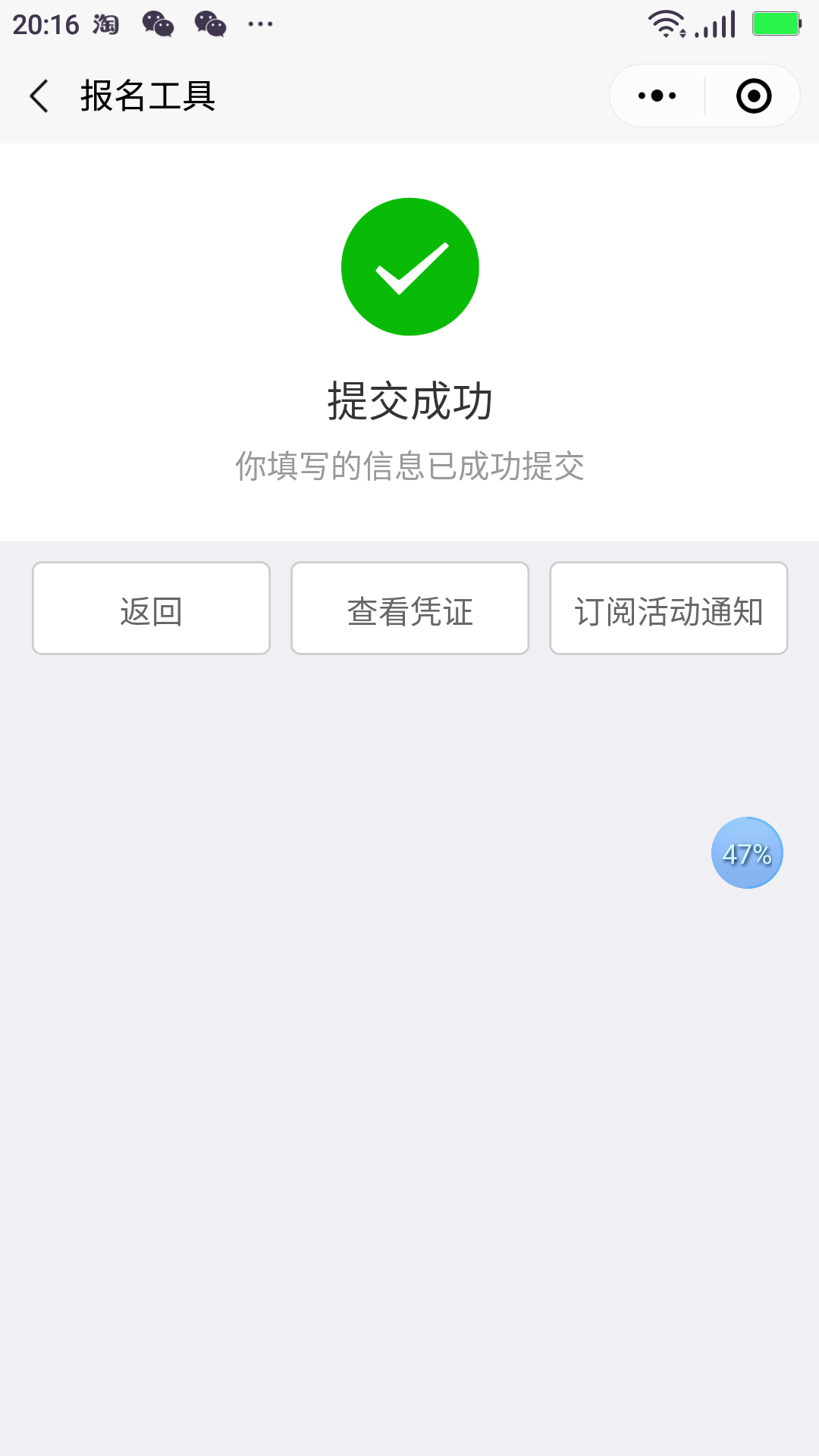Viewport: 819px width, 1456px height.
Task: Open the mini program three-dot menu
Action: point(657,96)
